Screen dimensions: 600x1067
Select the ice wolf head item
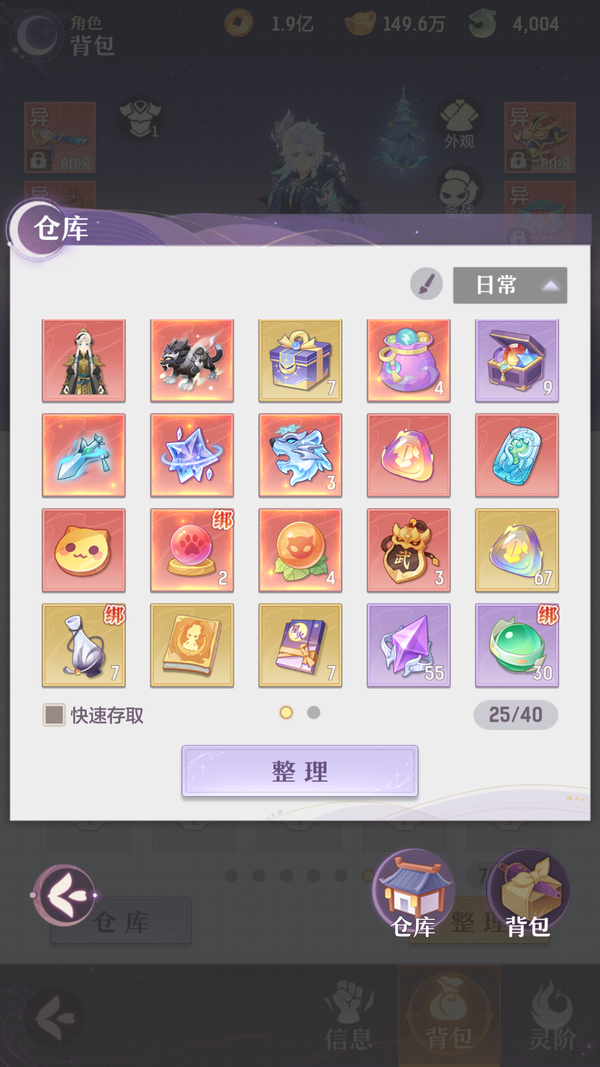(x=300, y=455)
